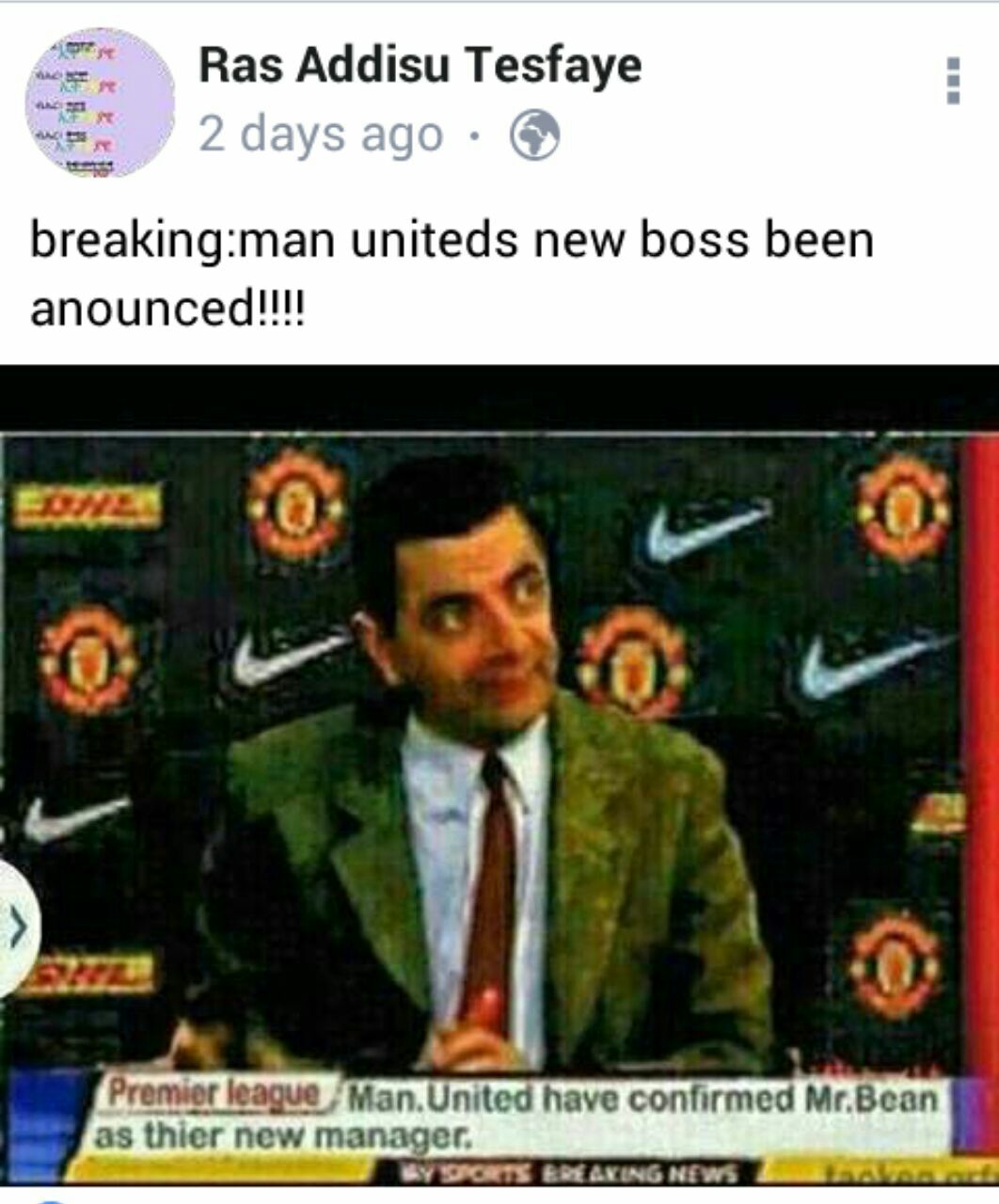999x1204 pixels.
Task: Tap the name Ras Addisu Tesfaye
Action: click(x=420, y=67)
